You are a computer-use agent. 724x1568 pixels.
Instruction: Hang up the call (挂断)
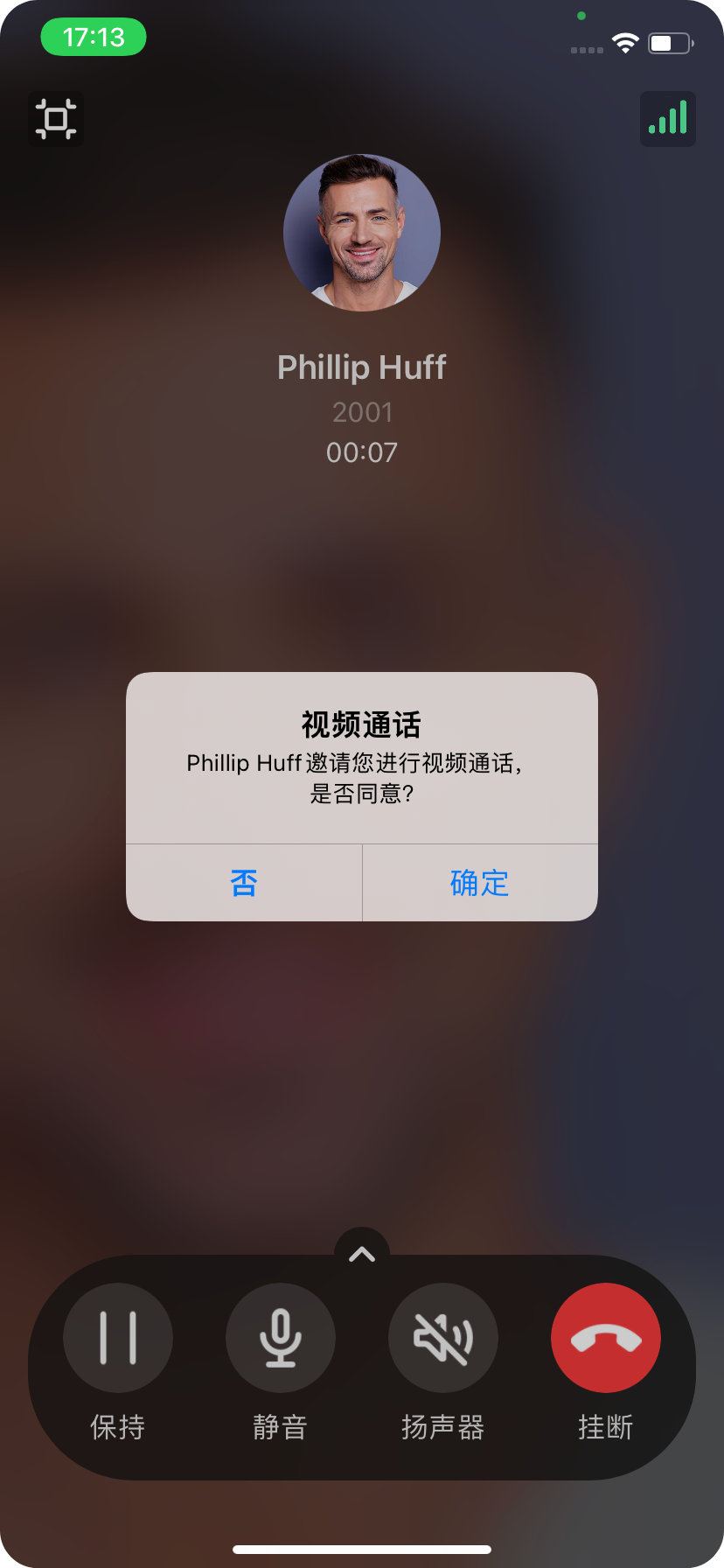pos(605,1338)
